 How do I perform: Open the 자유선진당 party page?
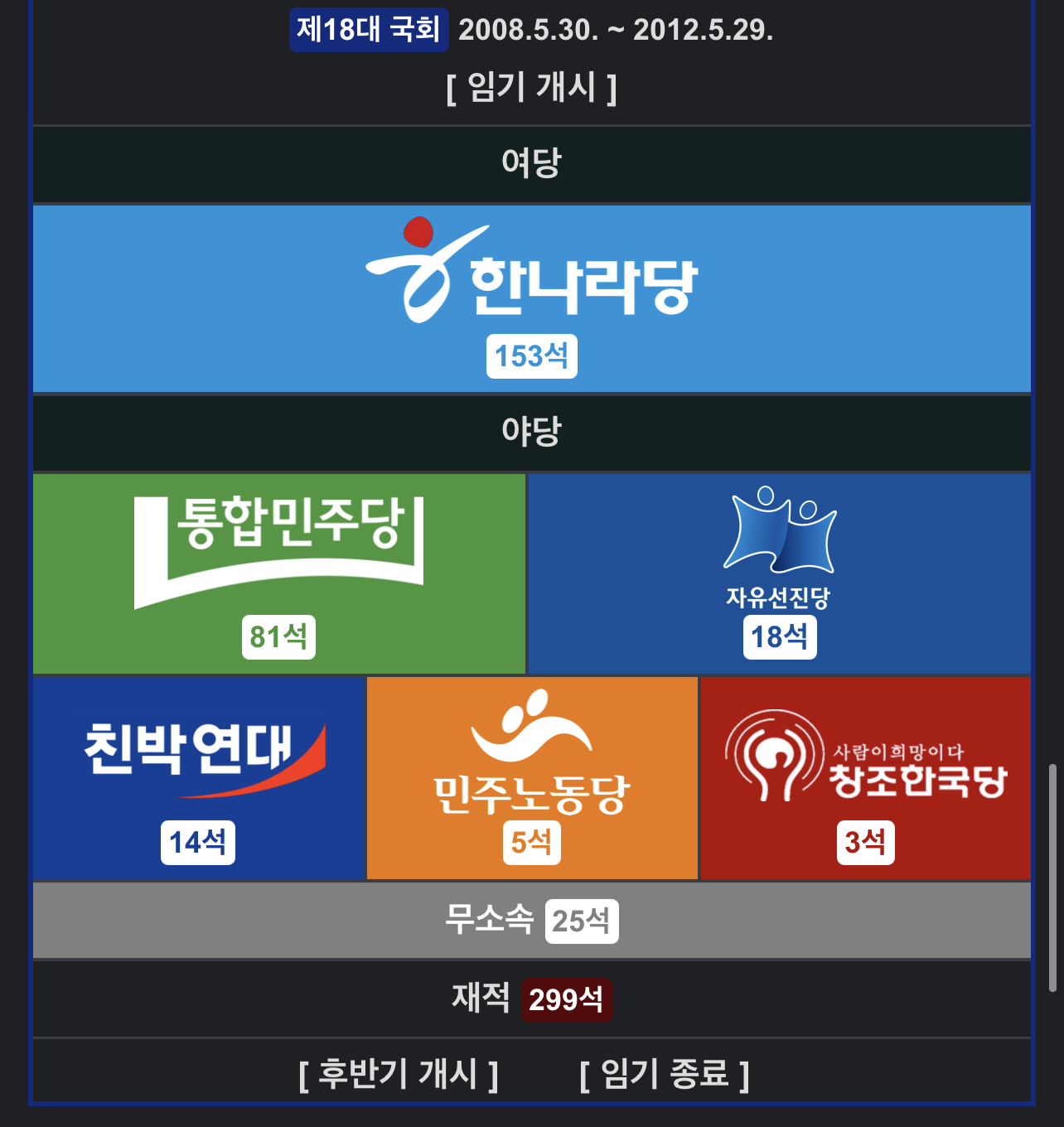pyautogui.click(x=779, y=547)
